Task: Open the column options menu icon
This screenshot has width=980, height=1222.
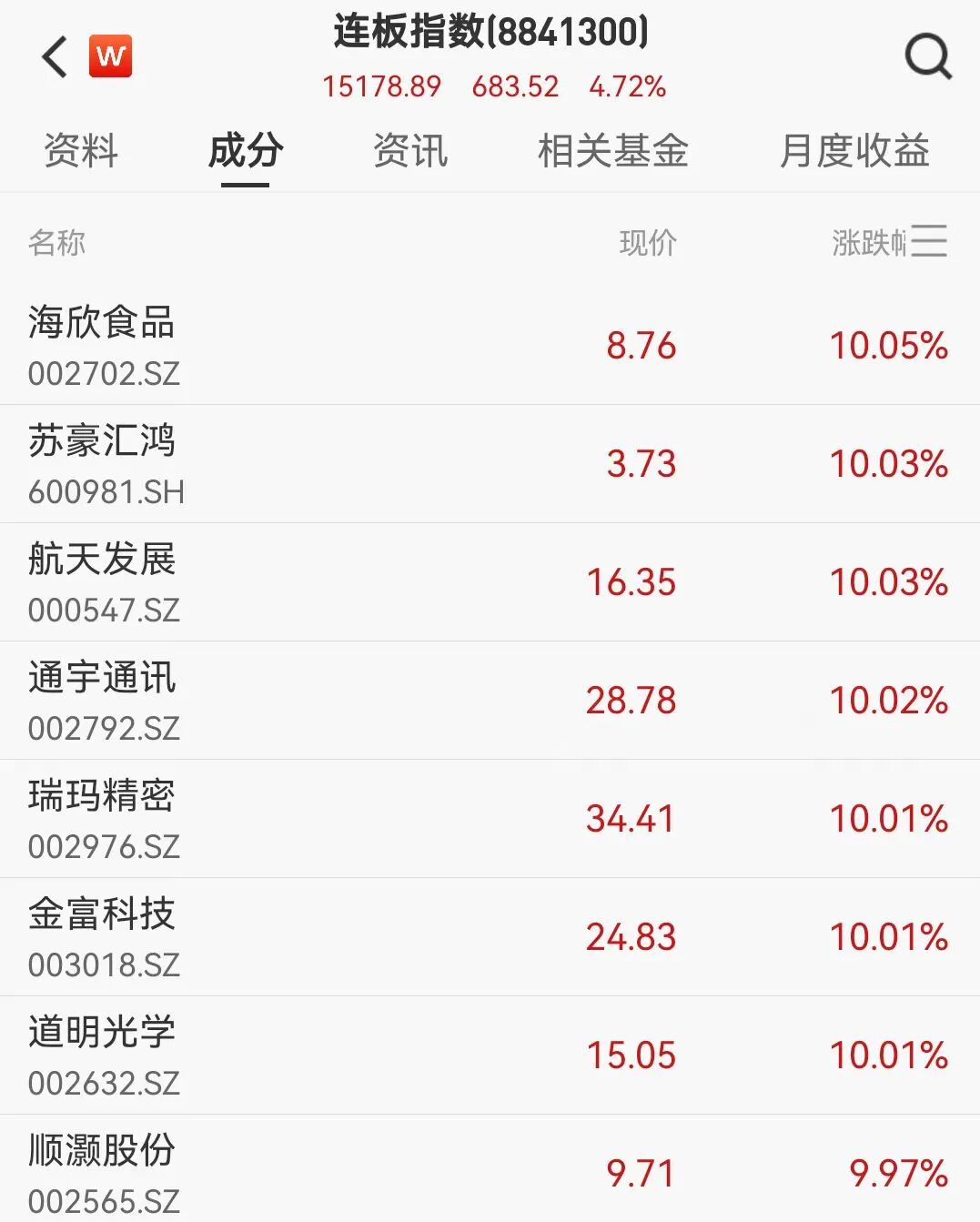Action: (929, 242)
